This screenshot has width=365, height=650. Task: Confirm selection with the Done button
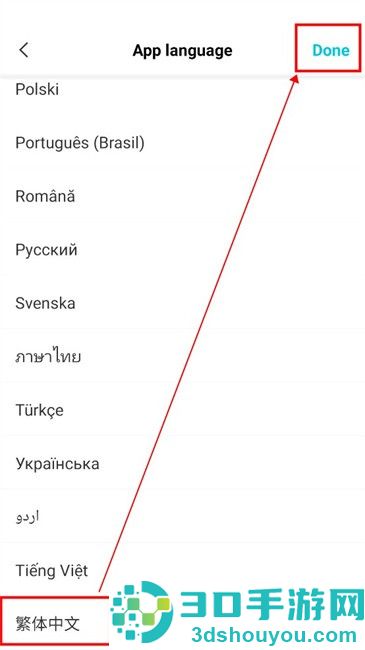(331, 50)
